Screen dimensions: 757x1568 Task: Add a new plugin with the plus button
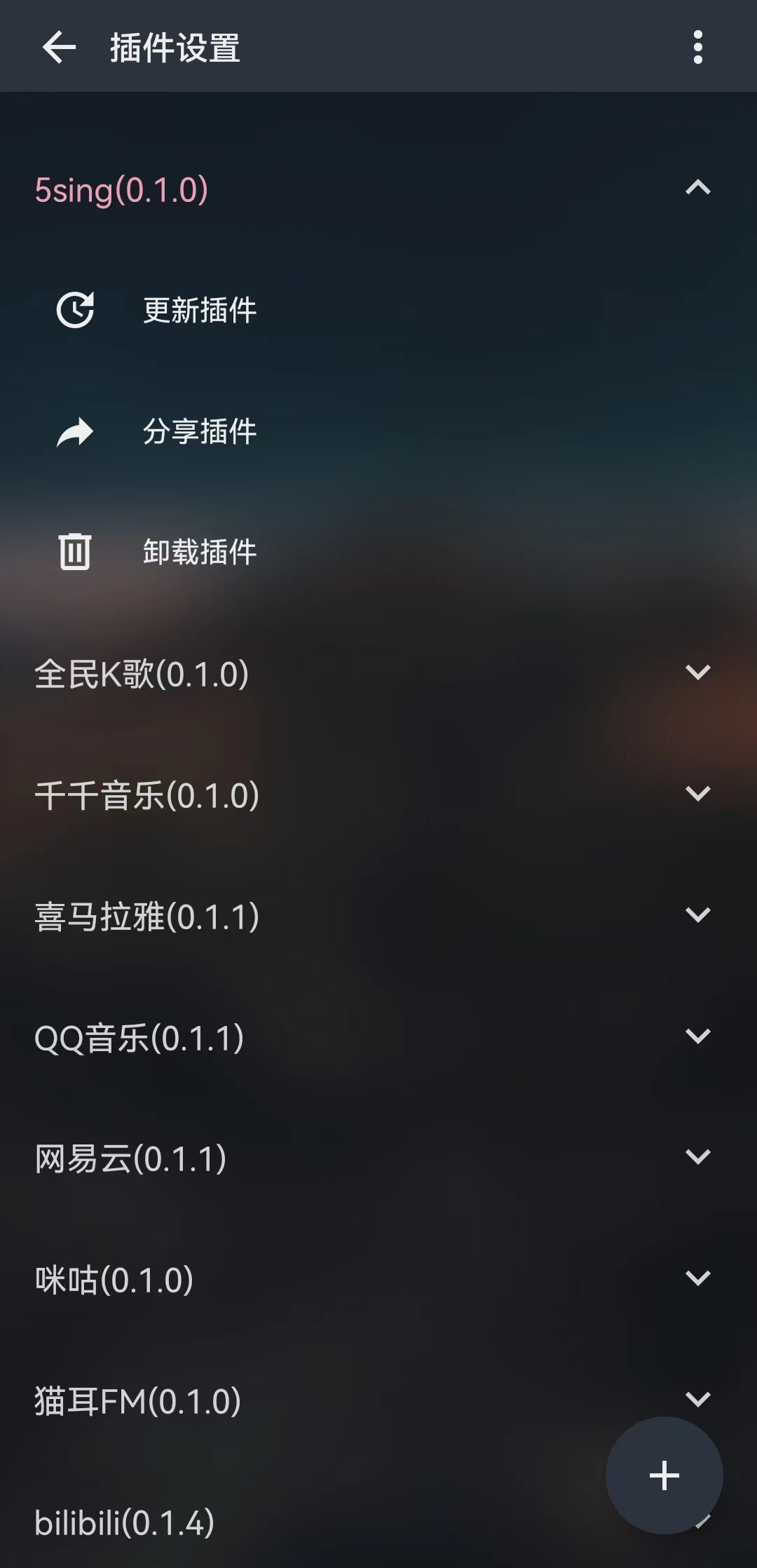pos(664,1475)
